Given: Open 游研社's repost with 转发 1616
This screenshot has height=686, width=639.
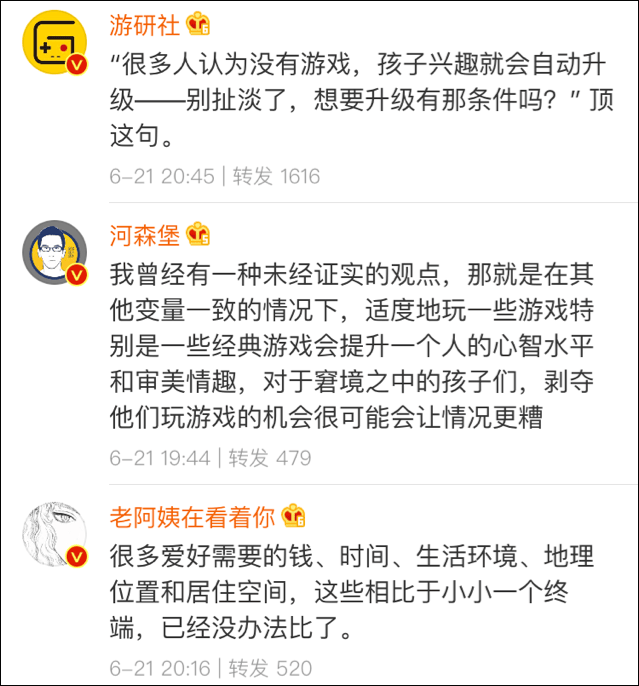Looking at the screenshot, I should tap(276, 177).
